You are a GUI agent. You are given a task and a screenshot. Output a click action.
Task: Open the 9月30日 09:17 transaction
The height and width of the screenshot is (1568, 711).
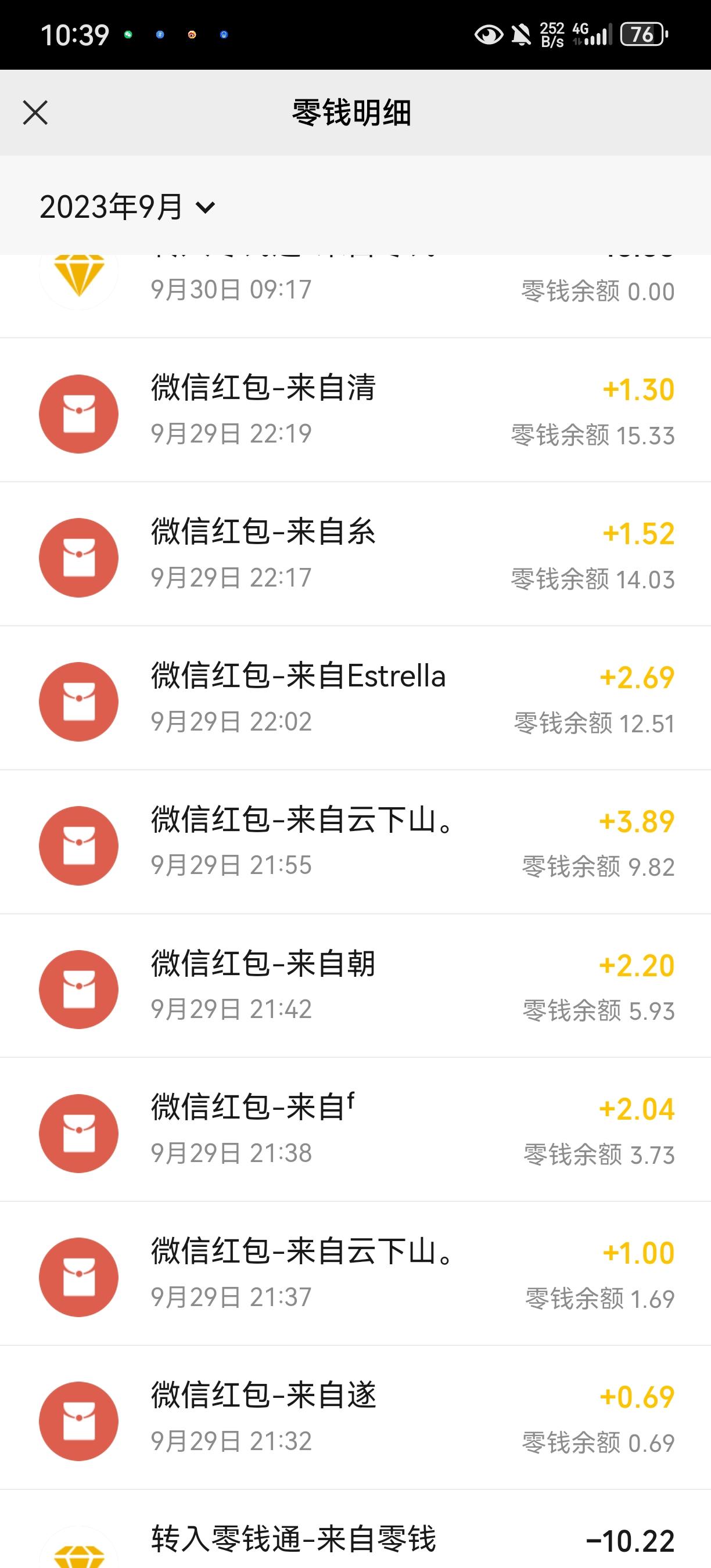(355, 296)
